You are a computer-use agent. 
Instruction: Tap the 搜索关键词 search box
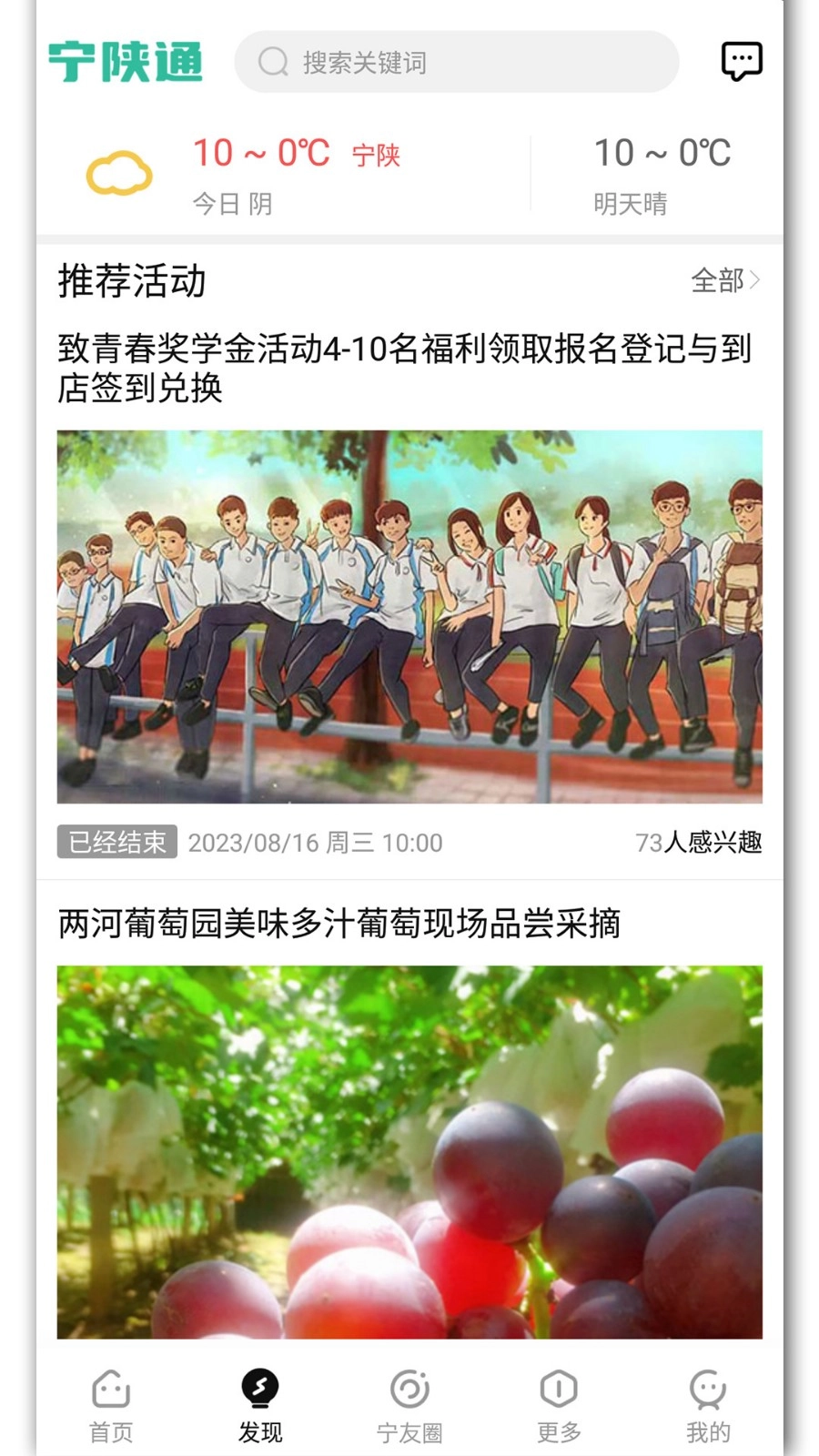pos(457,62)
